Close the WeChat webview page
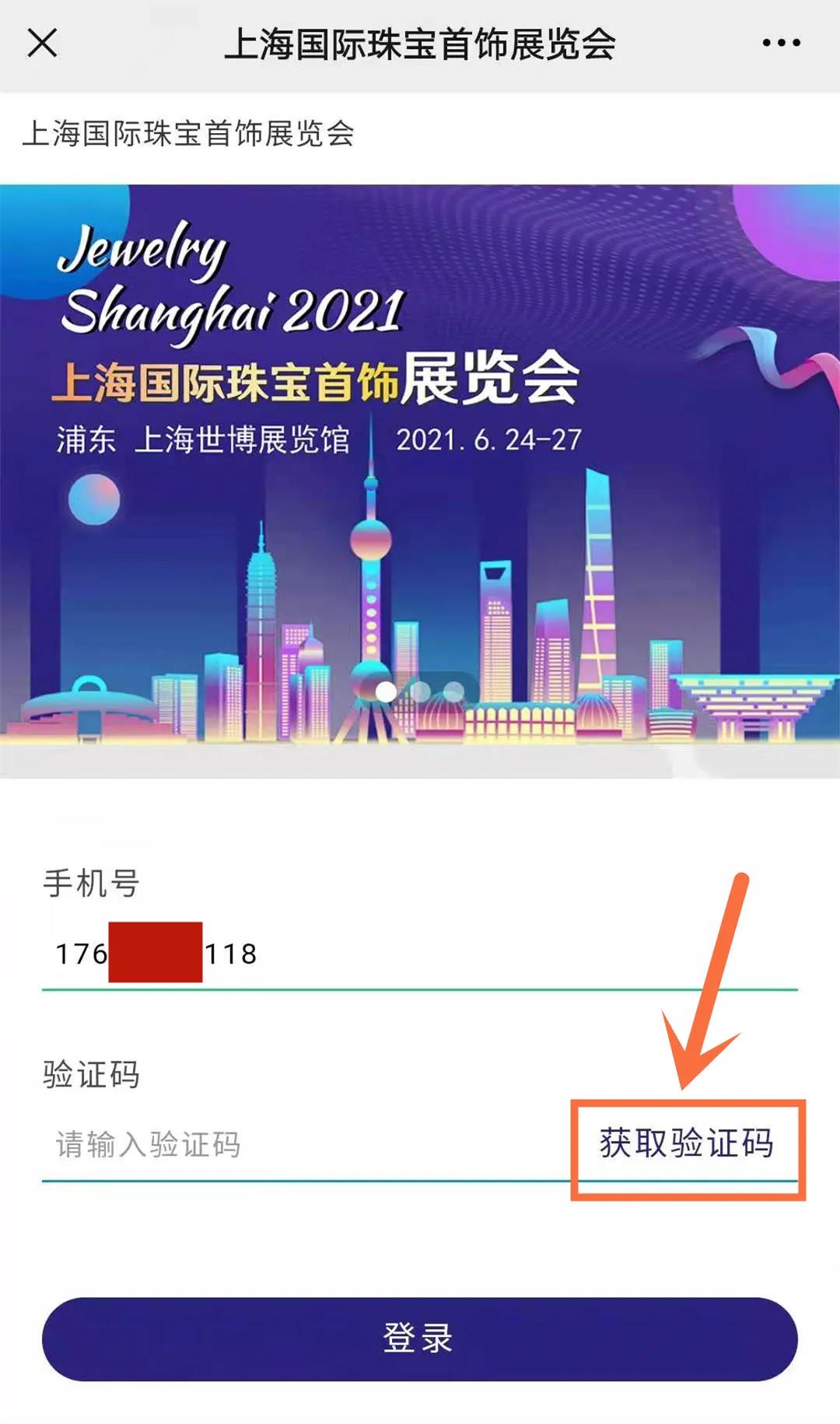The image size is (840, 1424). [x=42, y=43]
